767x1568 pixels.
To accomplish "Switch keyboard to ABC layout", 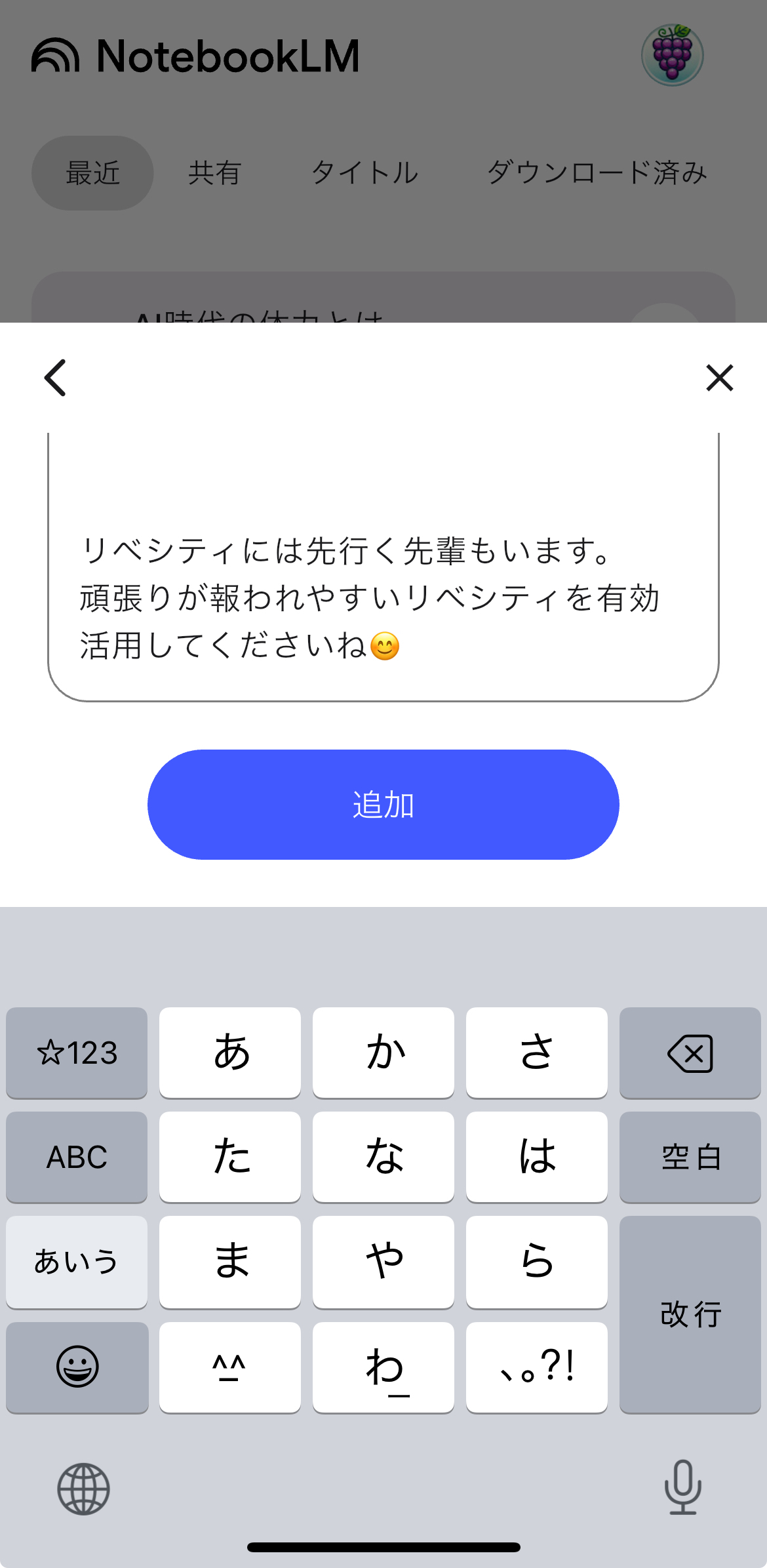I will point(77,1157).
